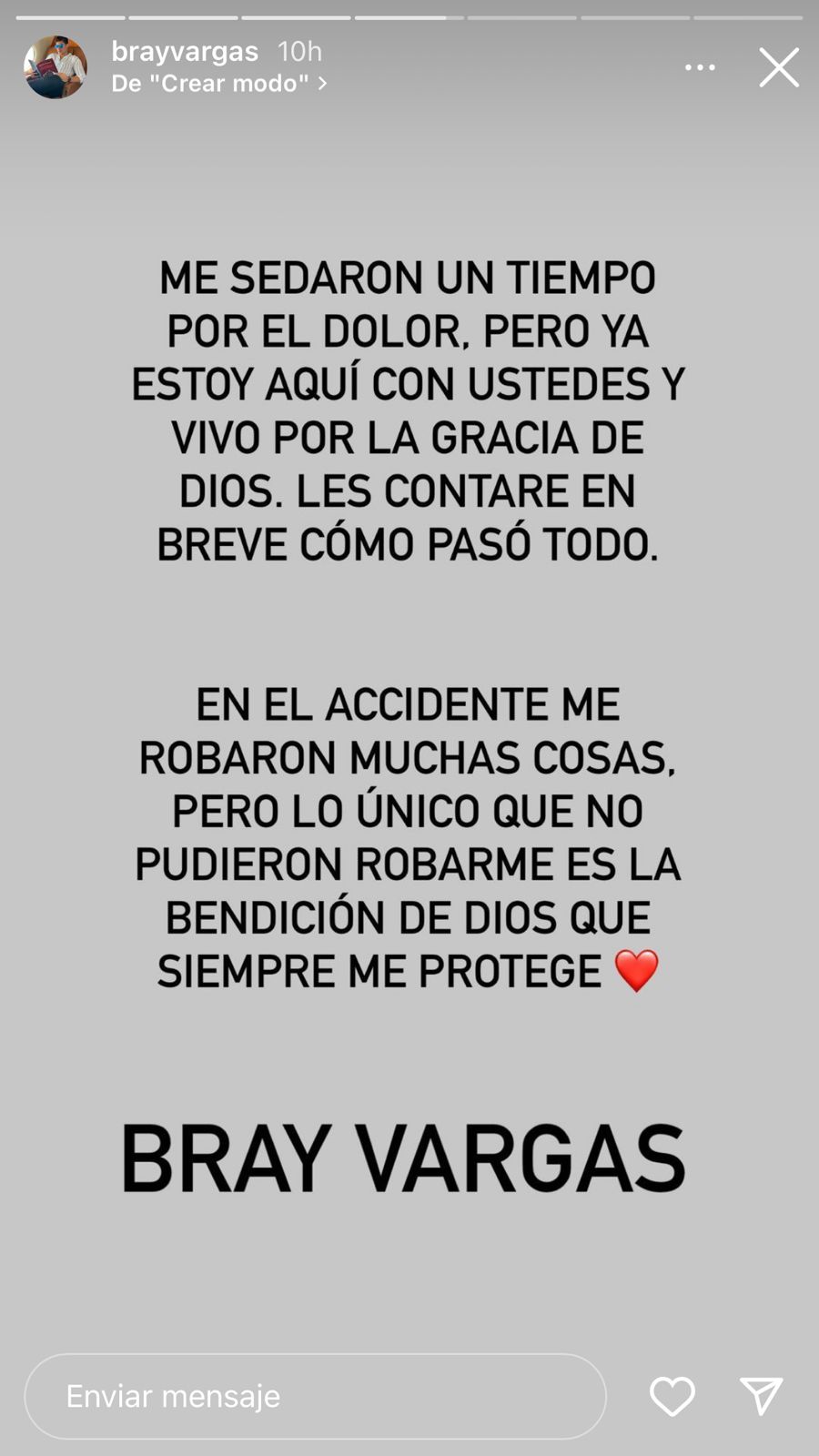
Task: Open the three-dot options menu
Action: pos(700,68)
